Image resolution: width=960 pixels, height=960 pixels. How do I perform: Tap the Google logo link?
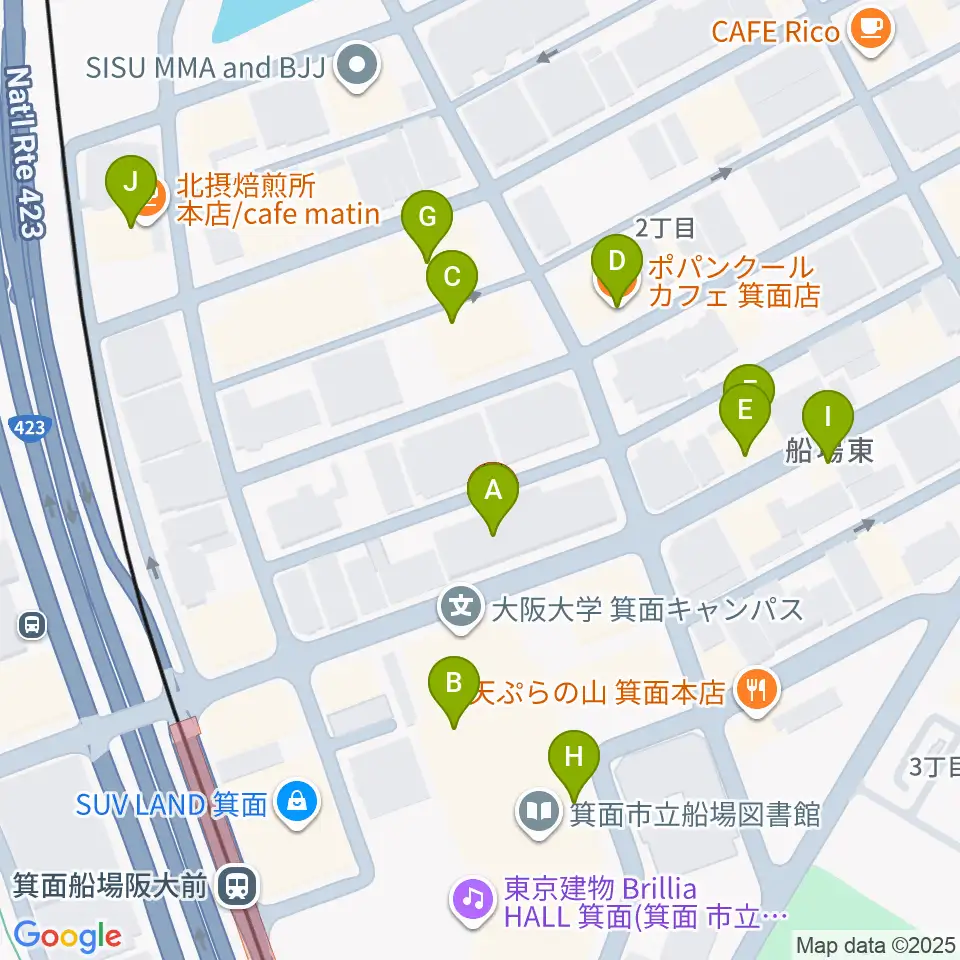[x=67, y=937]
